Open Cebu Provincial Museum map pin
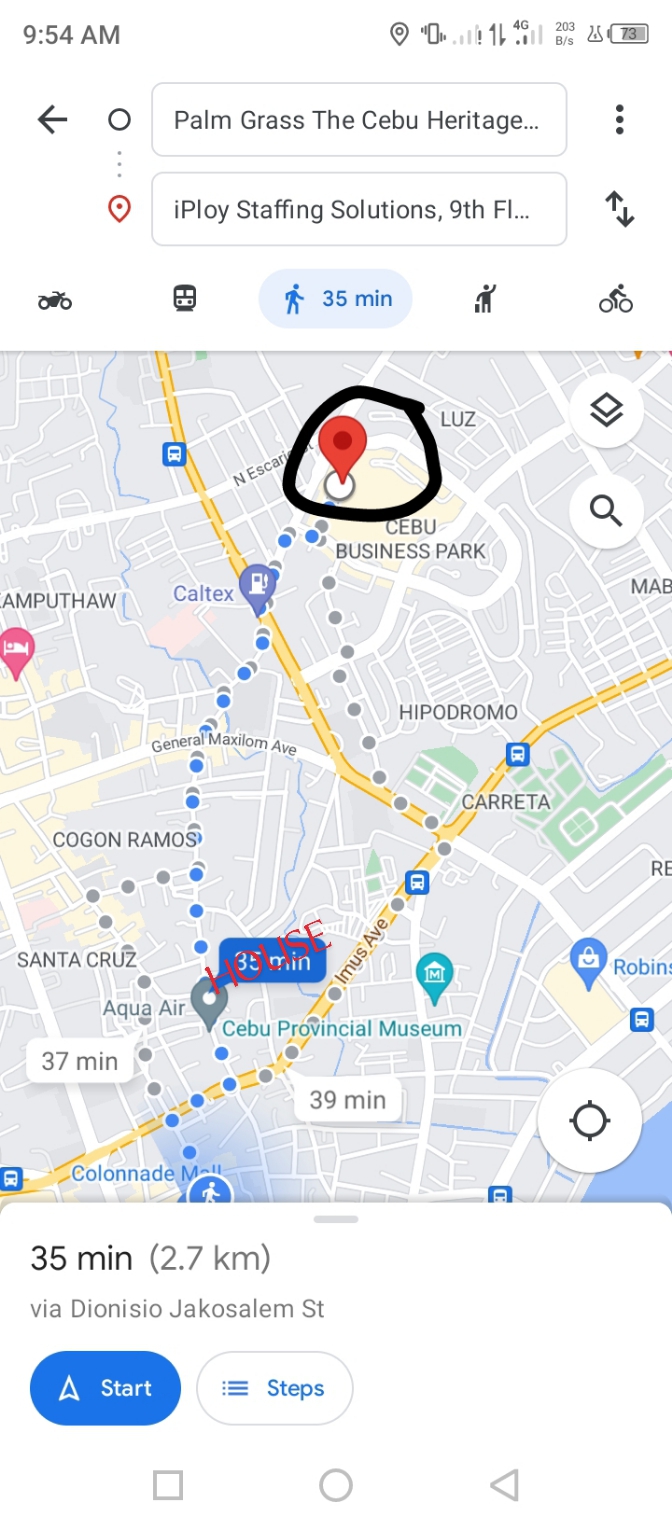The image size is (672, 1530). (x=434, y=976)
